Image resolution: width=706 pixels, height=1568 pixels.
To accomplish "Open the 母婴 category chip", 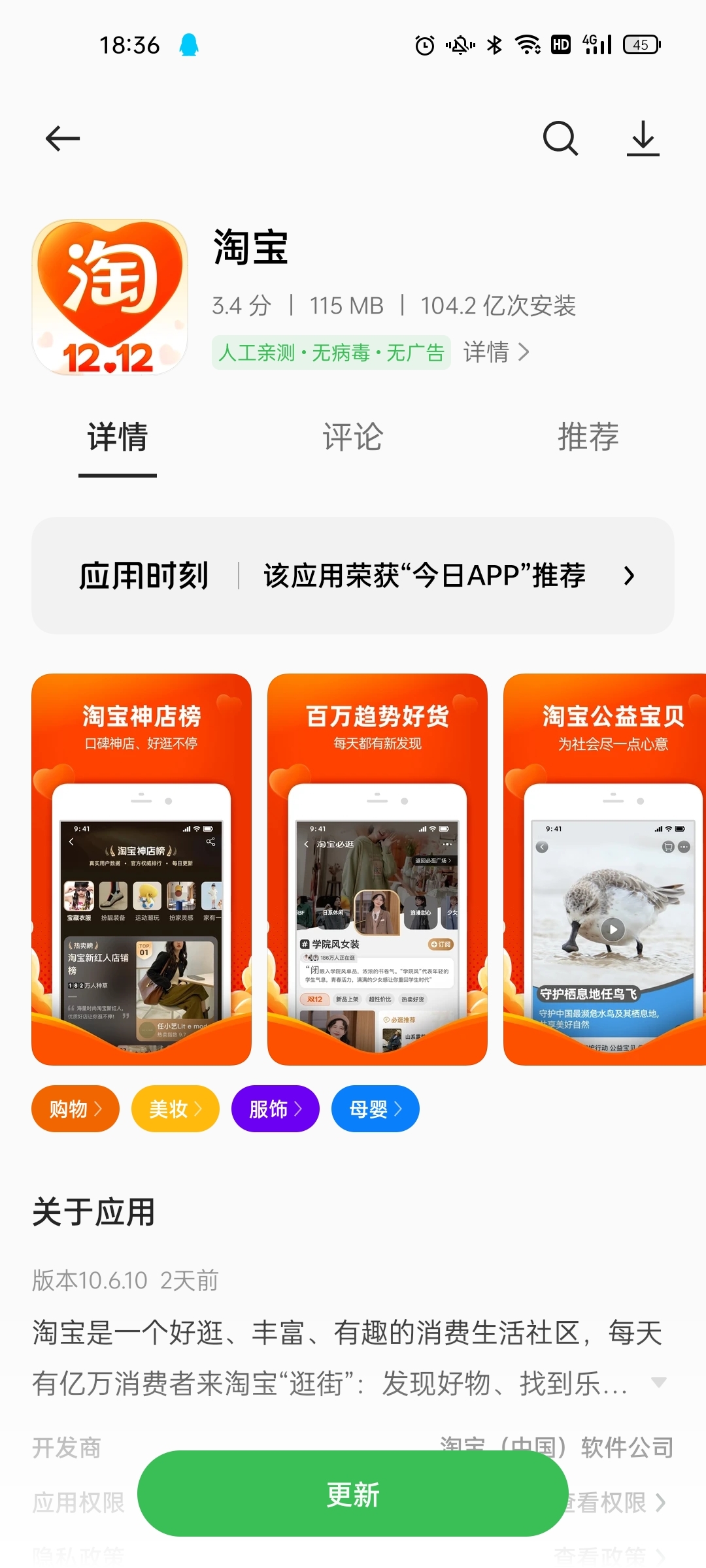I will pos(375,1109).
